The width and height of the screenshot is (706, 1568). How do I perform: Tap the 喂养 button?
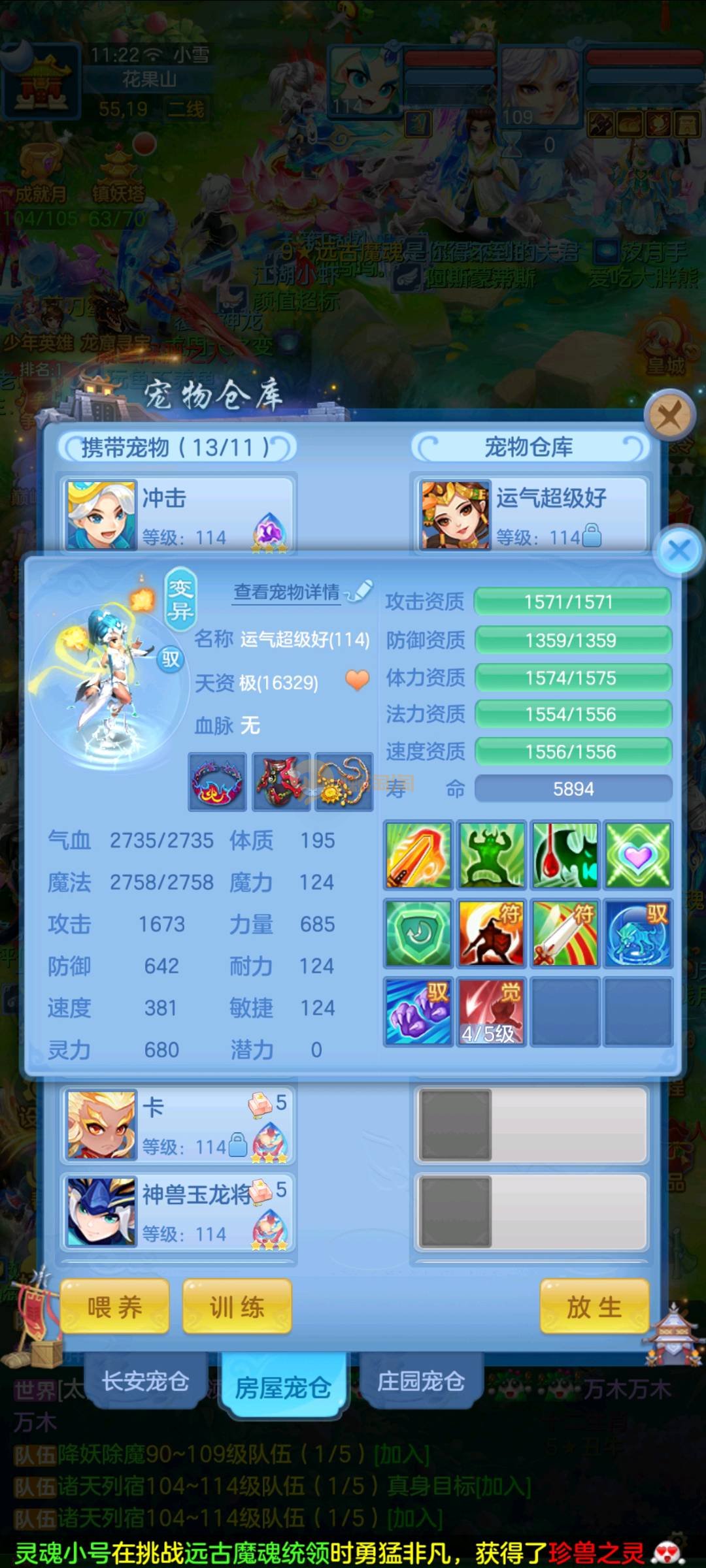115,1307
